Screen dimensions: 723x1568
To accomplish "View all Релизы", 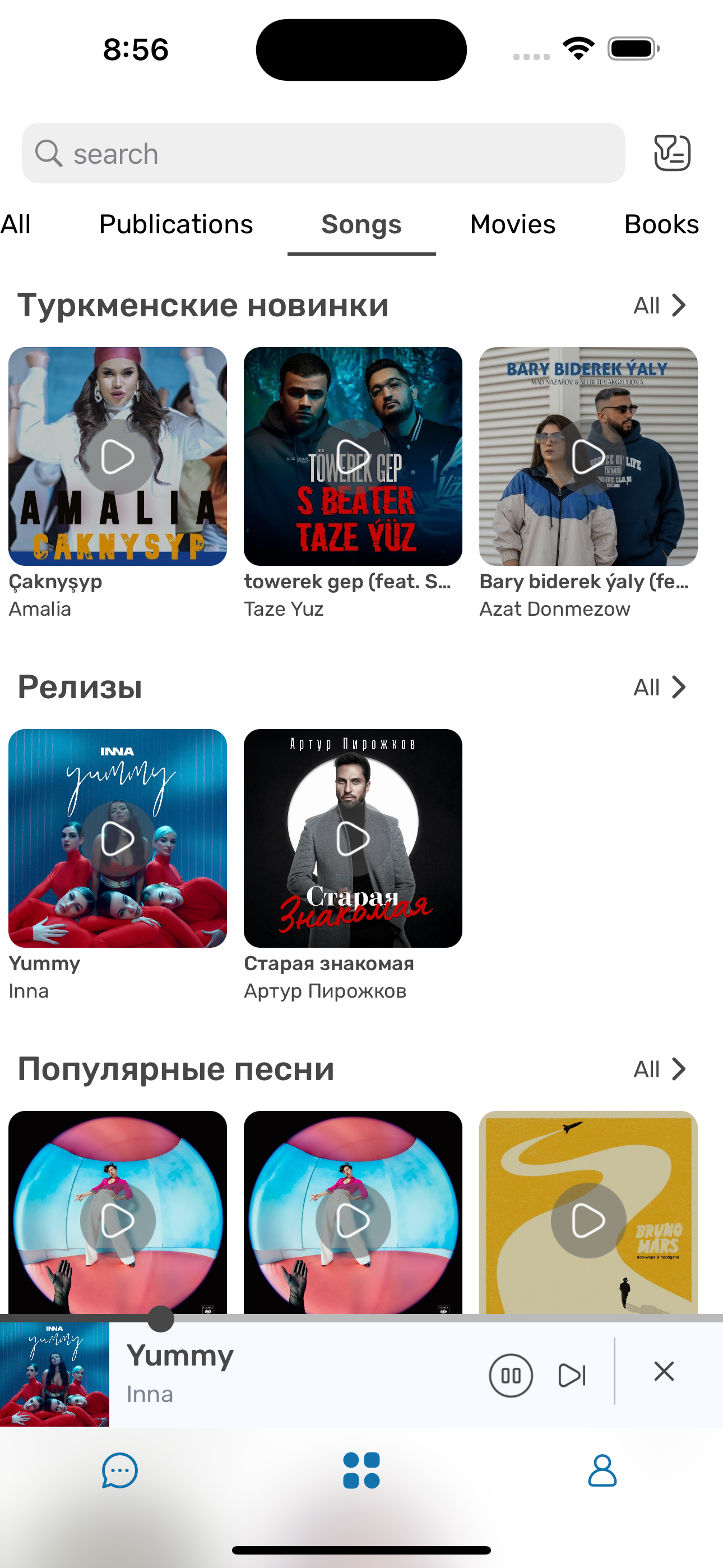I will 660,687.
